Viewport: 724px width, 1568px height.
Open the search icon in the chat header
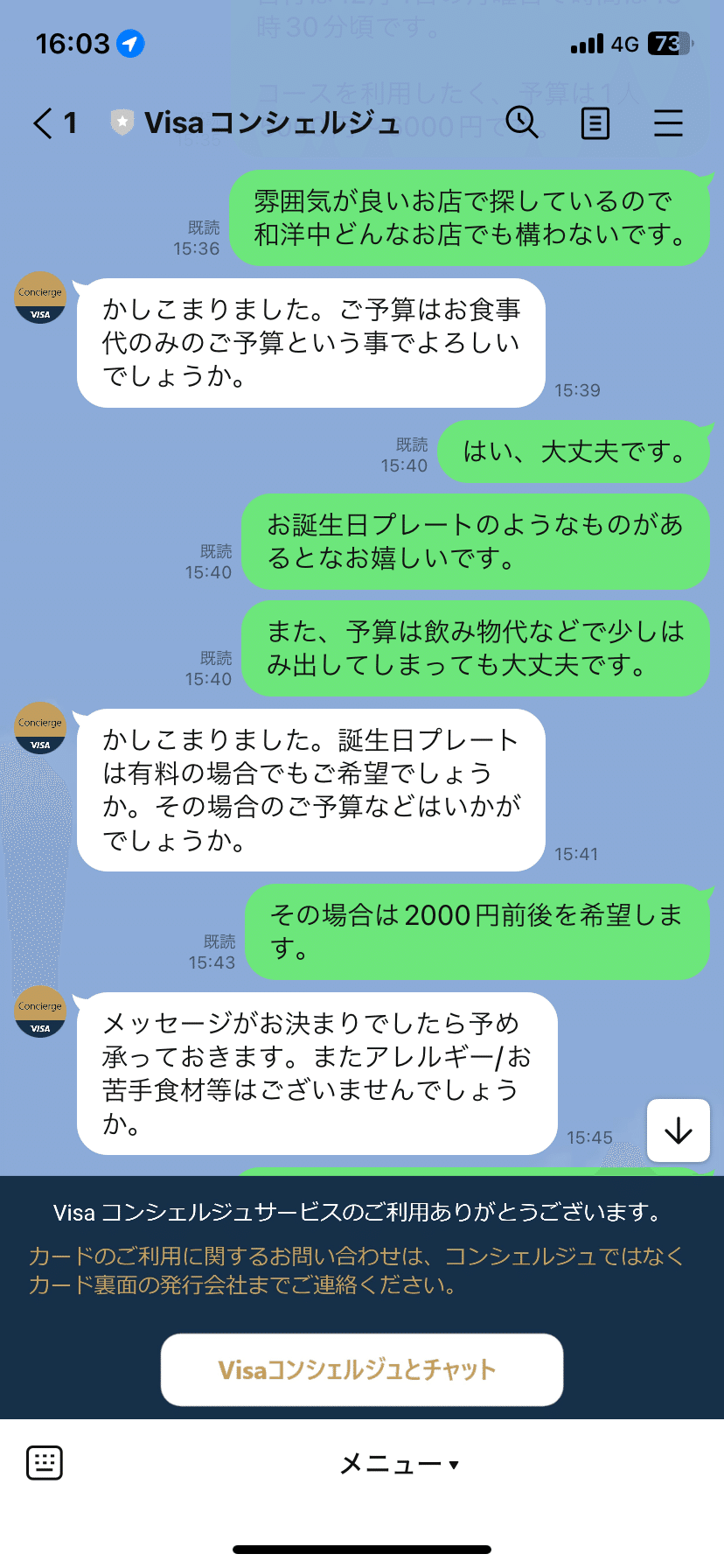523,124
